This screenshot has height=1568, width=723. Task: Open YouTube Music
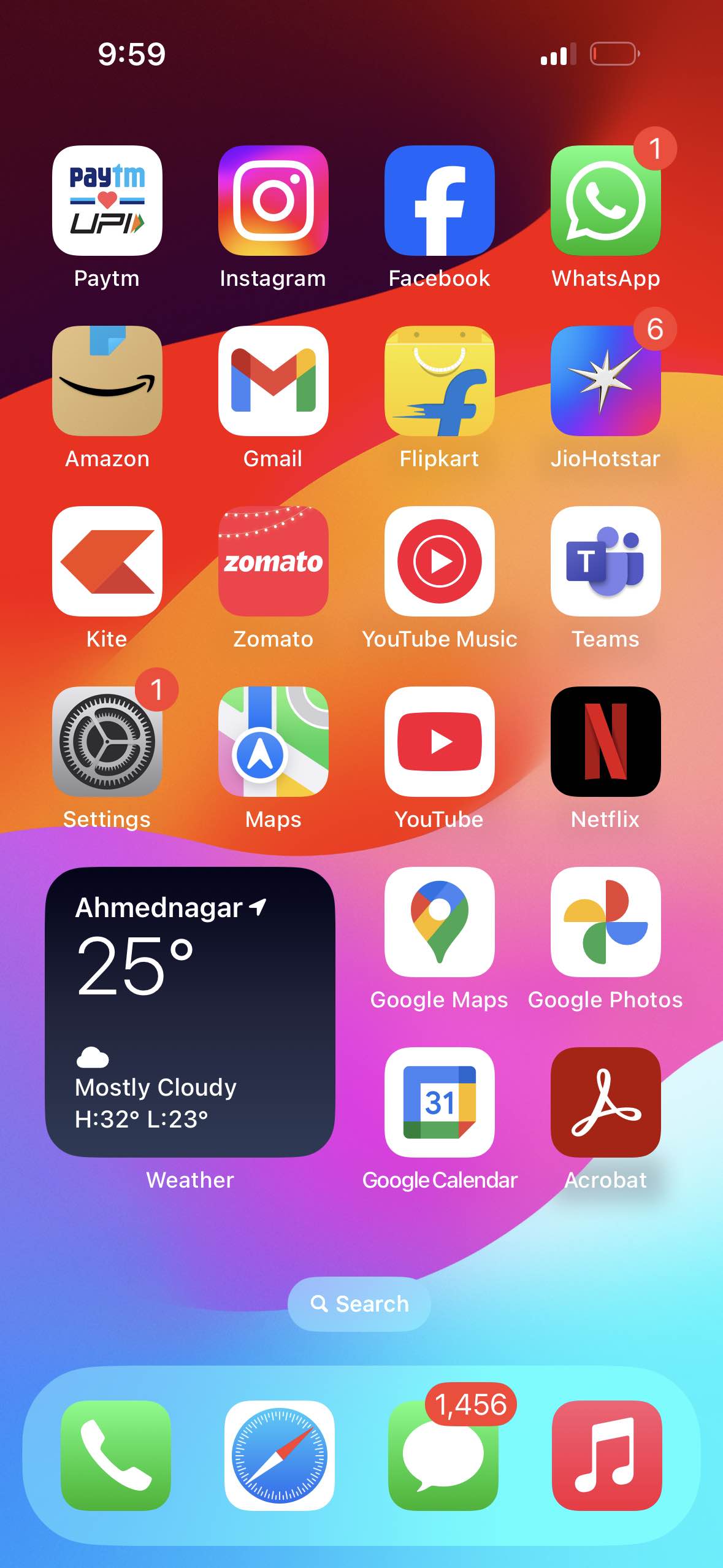click(439, 561)
